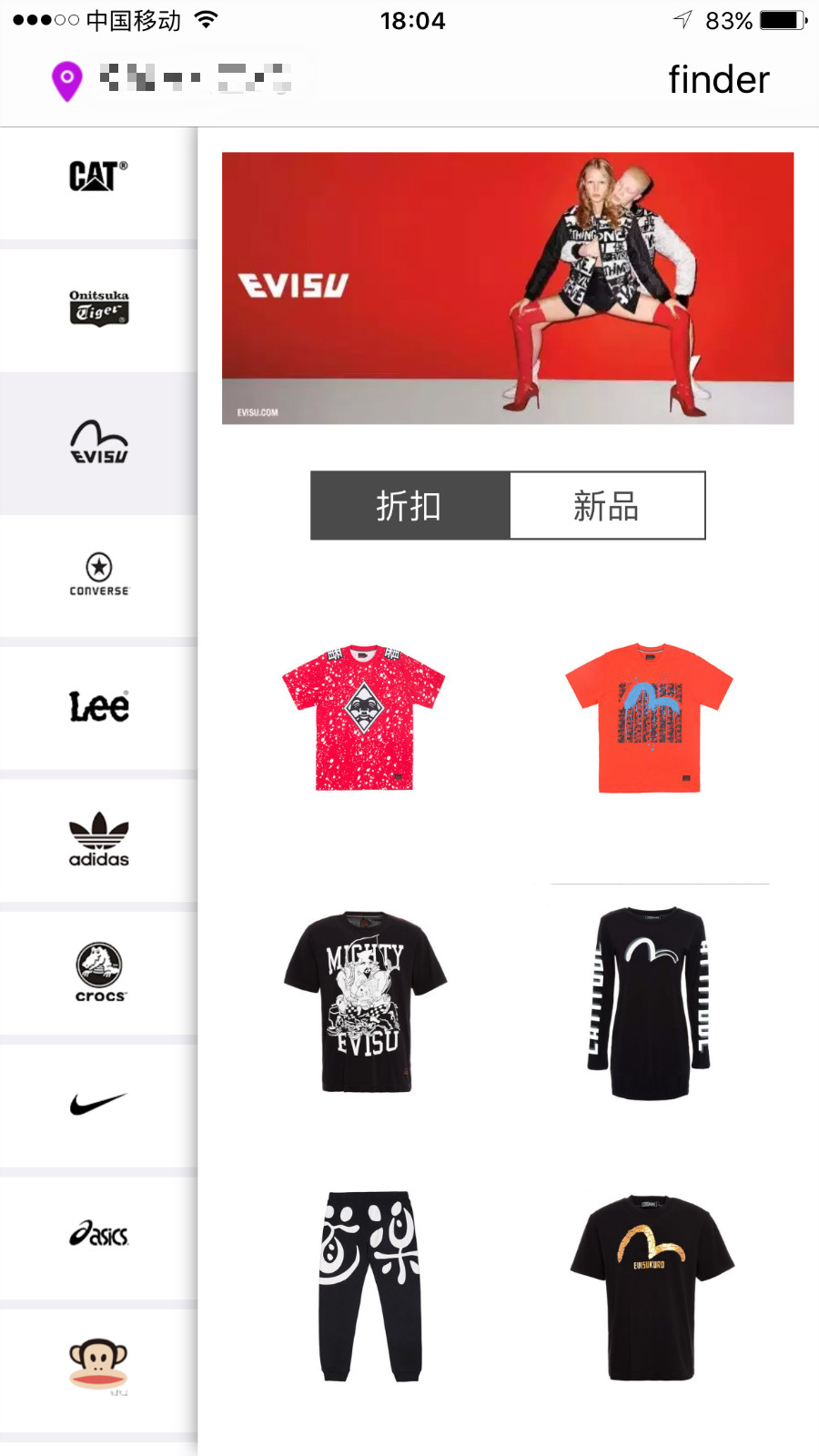The height and width of the screenshot is (1456, 819).
Task: Select the Evisu brand in sidebar
Action: click(x=98, y=443)
